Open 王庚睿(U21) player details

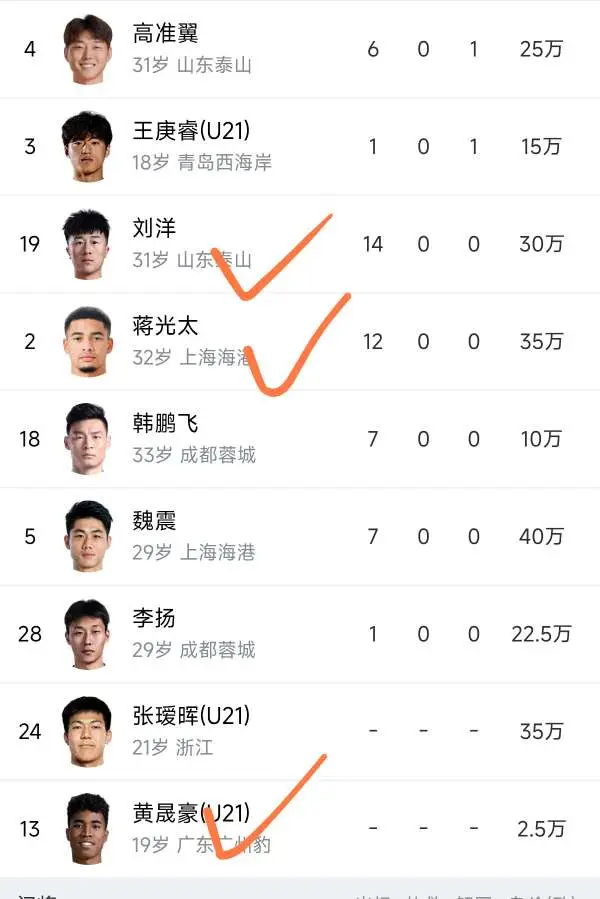pos(300,147)
